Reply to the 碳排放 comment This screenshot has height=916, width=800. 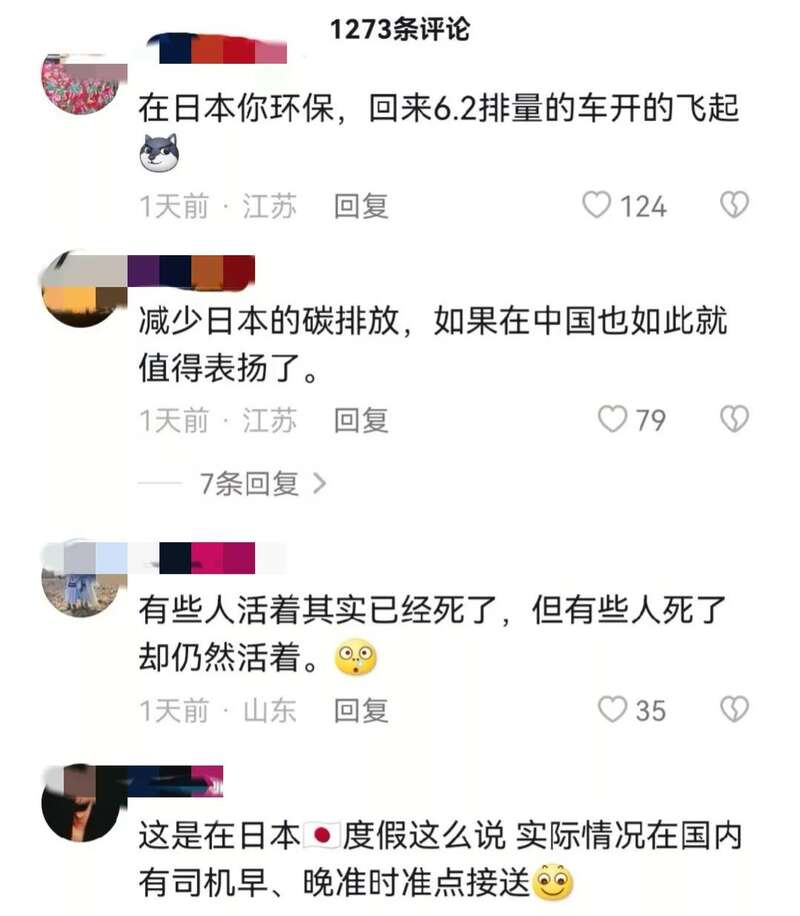[361, 419]
